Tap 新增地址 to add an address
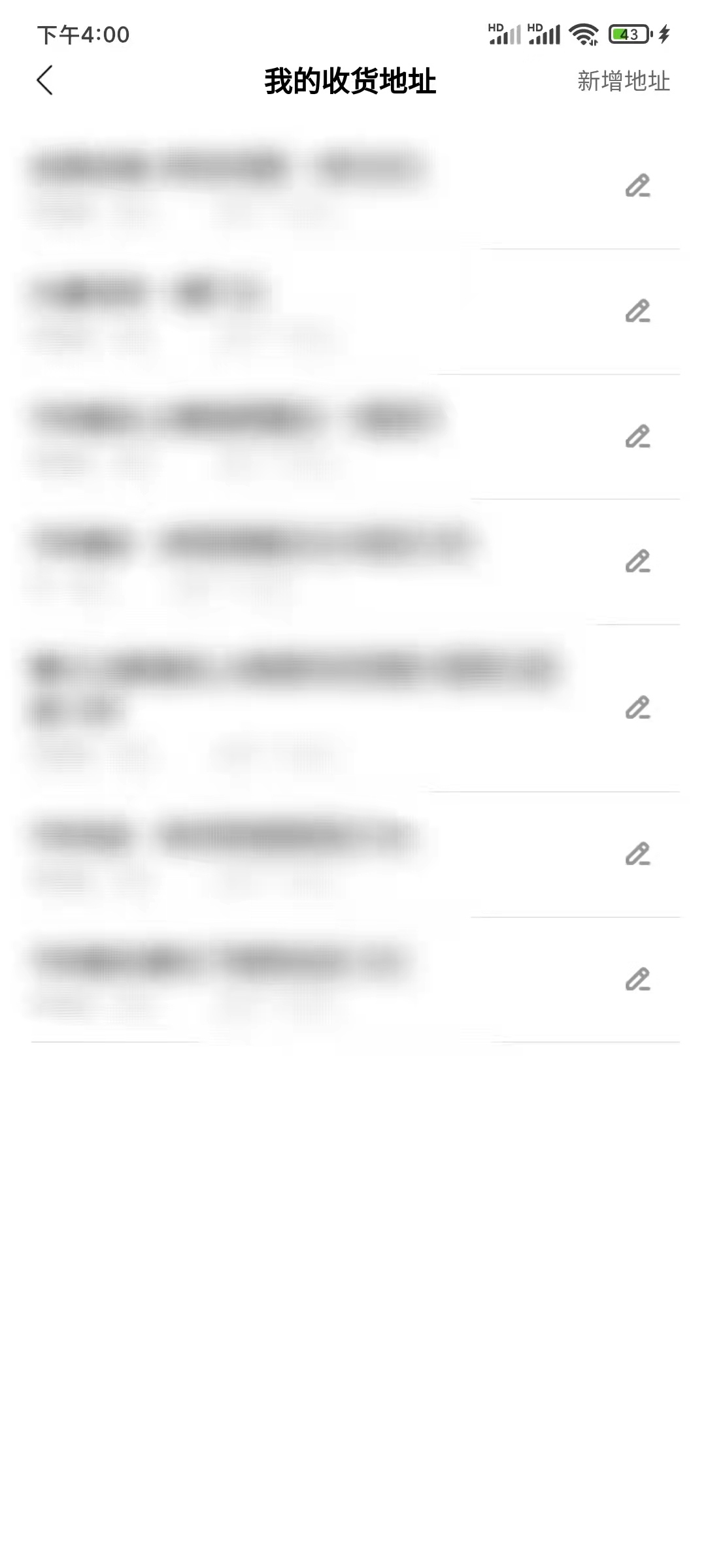This screenshot has width=706, height=1568. [623, 81]
